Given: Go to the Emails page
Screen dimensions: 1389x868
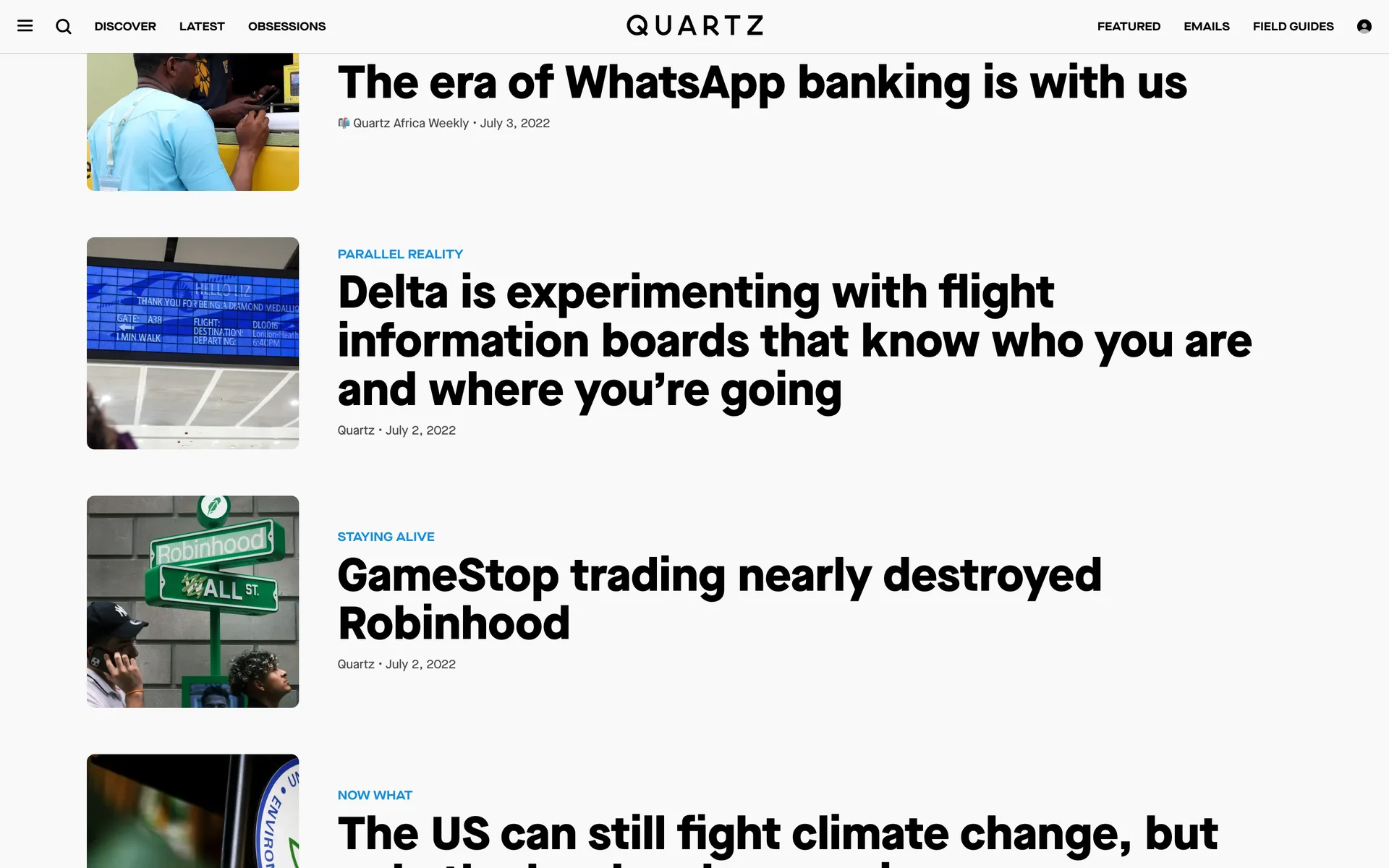Looking at the screenshot, I should (x=1206, y=26).
